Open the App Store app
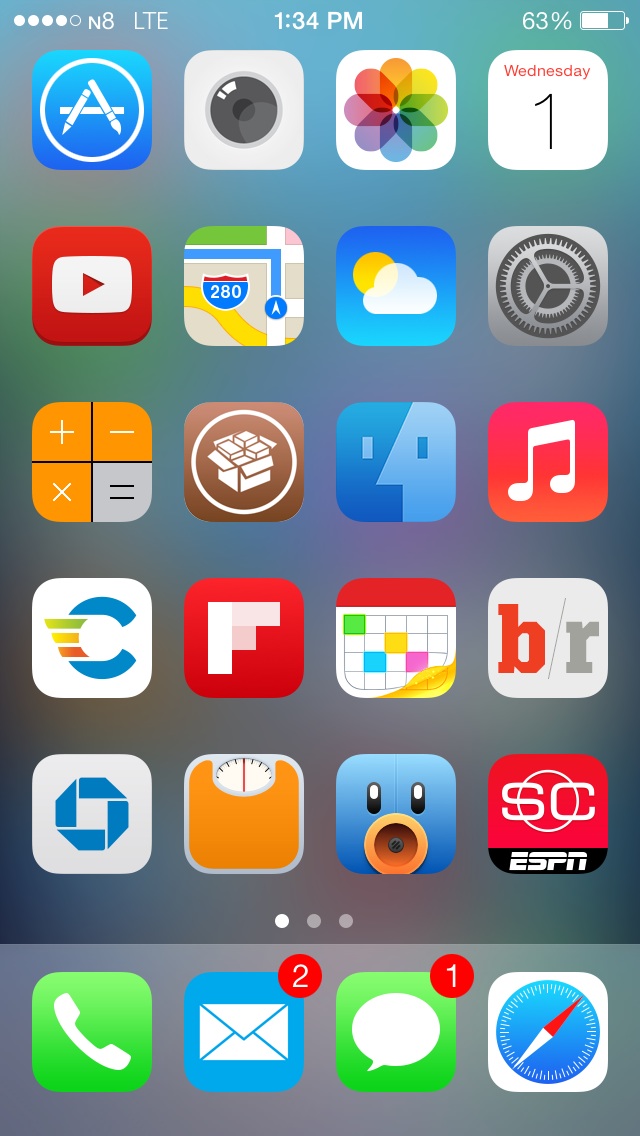Image resolution: width=640 pixels, height=1136 pixels. coord(92,110)
